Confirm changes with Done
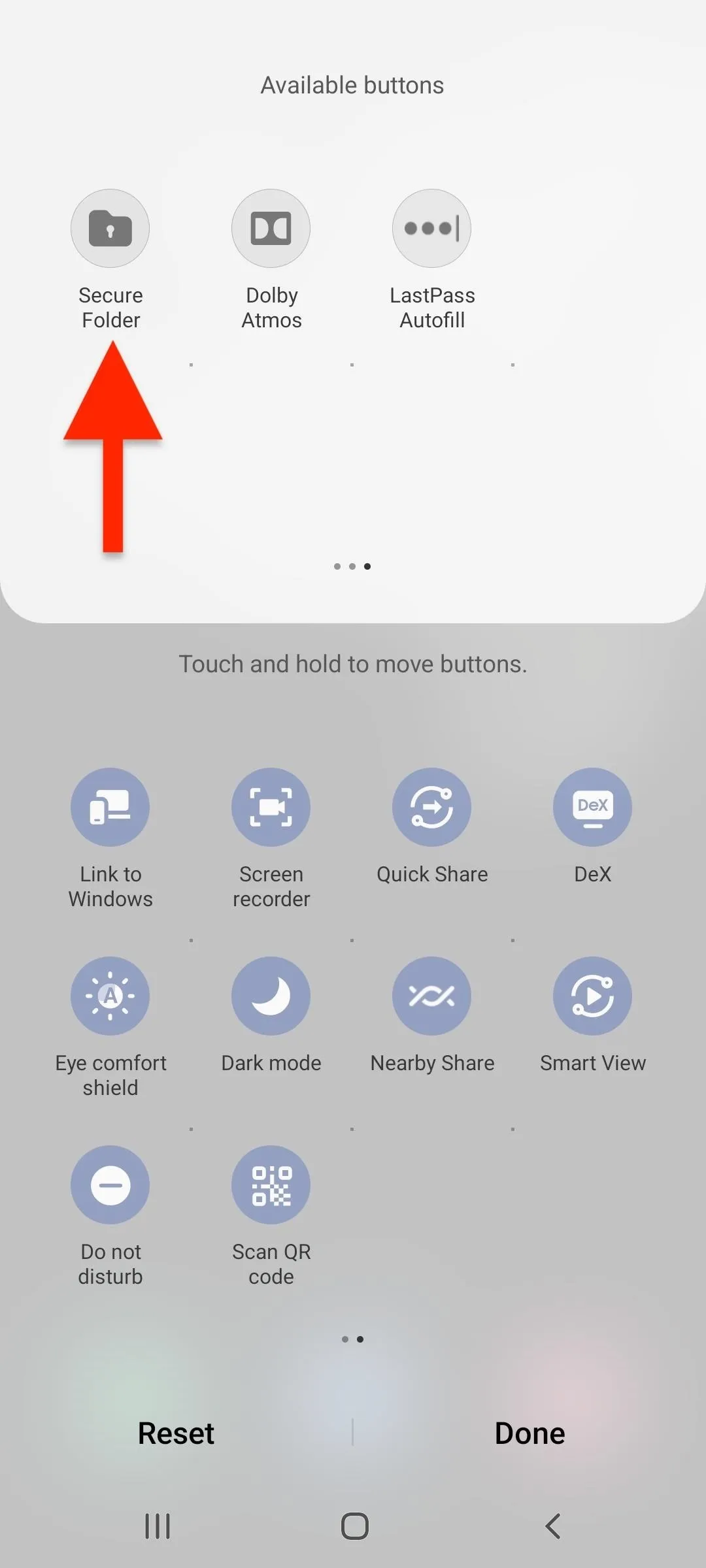This screenshot has height=1568, width=706. coord(529,1433)
